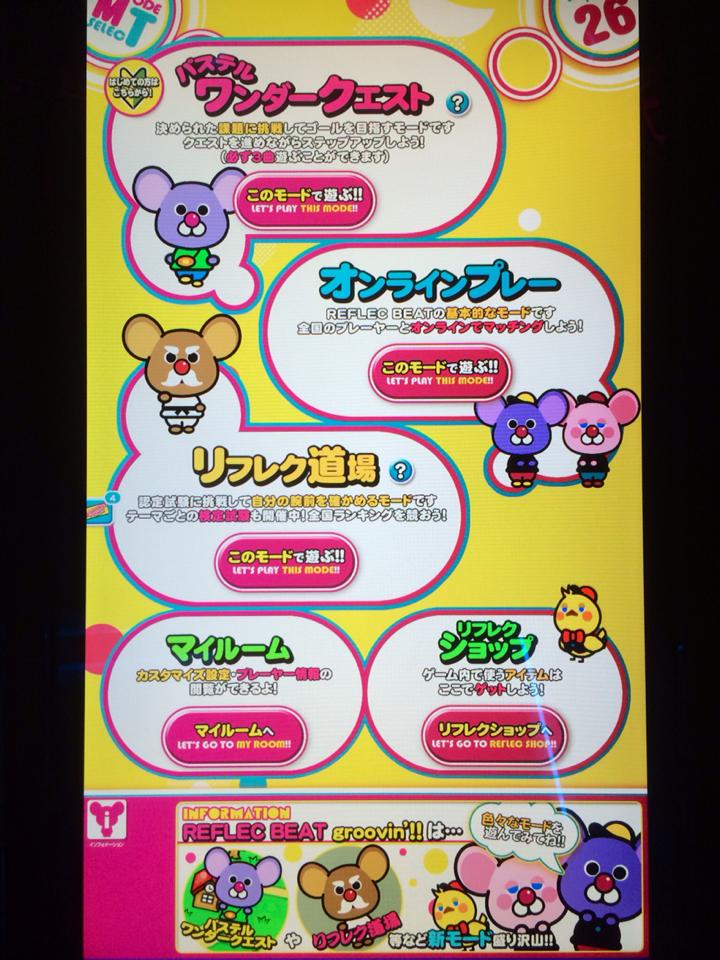Play the Reflec Dojo mode
Screen dimensions: 720x960
tap(285, 563)
